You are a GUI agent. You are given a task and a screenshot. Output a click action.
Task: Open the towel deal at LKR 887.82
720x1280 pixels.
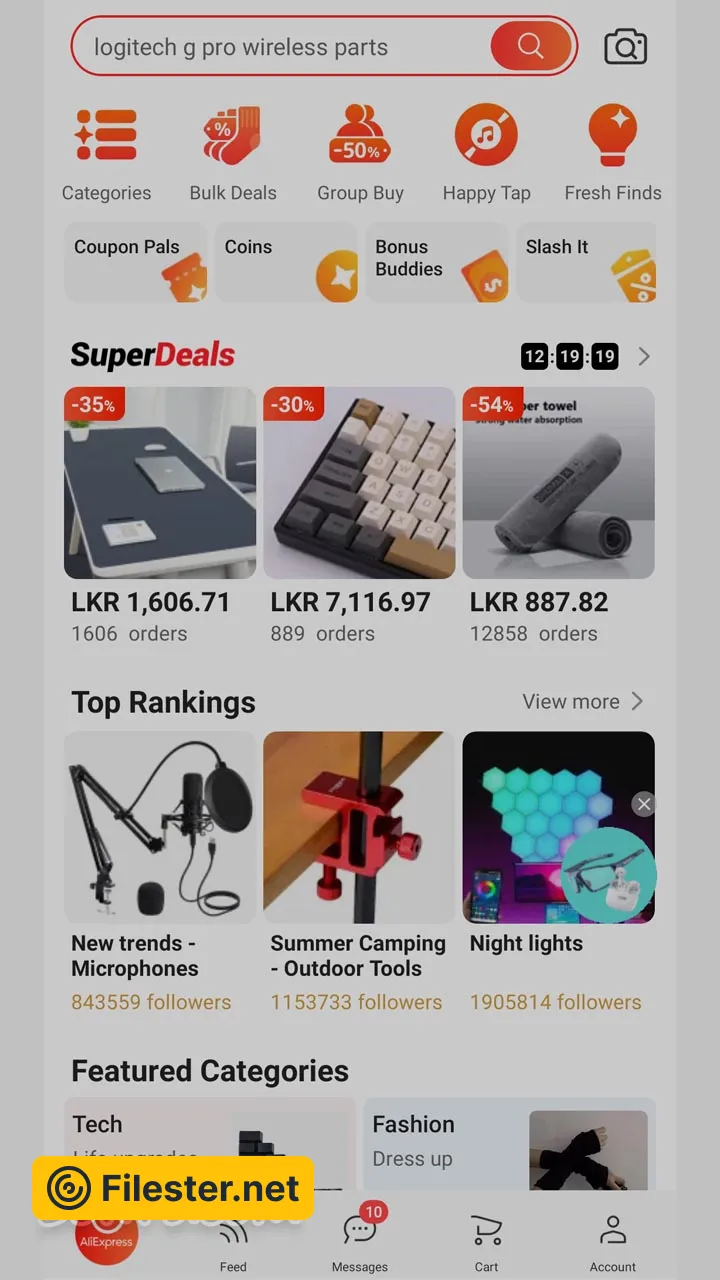tap(558, 483)
